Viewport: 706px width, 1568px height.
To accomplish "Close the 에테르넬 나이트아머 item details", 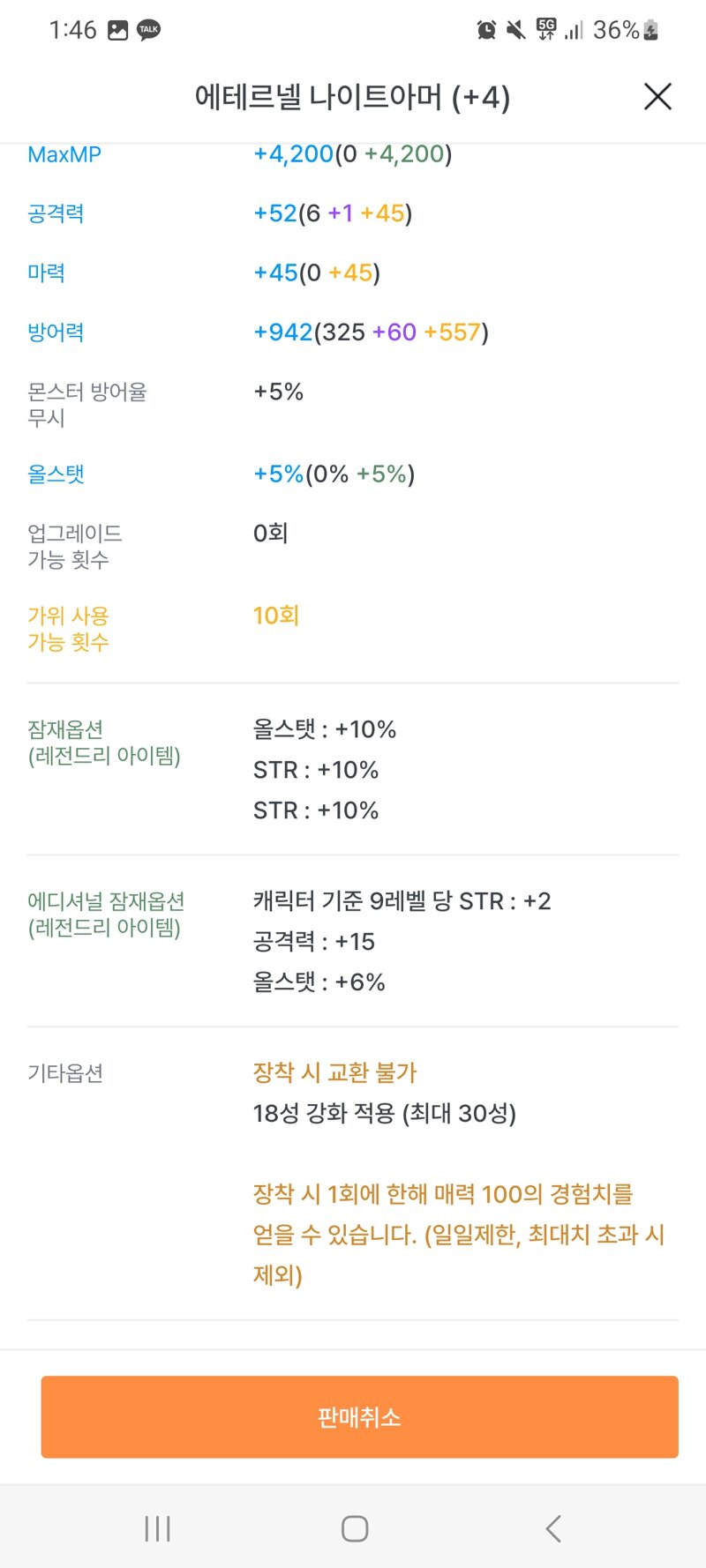I will pyautogui.click(x=657, y=96).
